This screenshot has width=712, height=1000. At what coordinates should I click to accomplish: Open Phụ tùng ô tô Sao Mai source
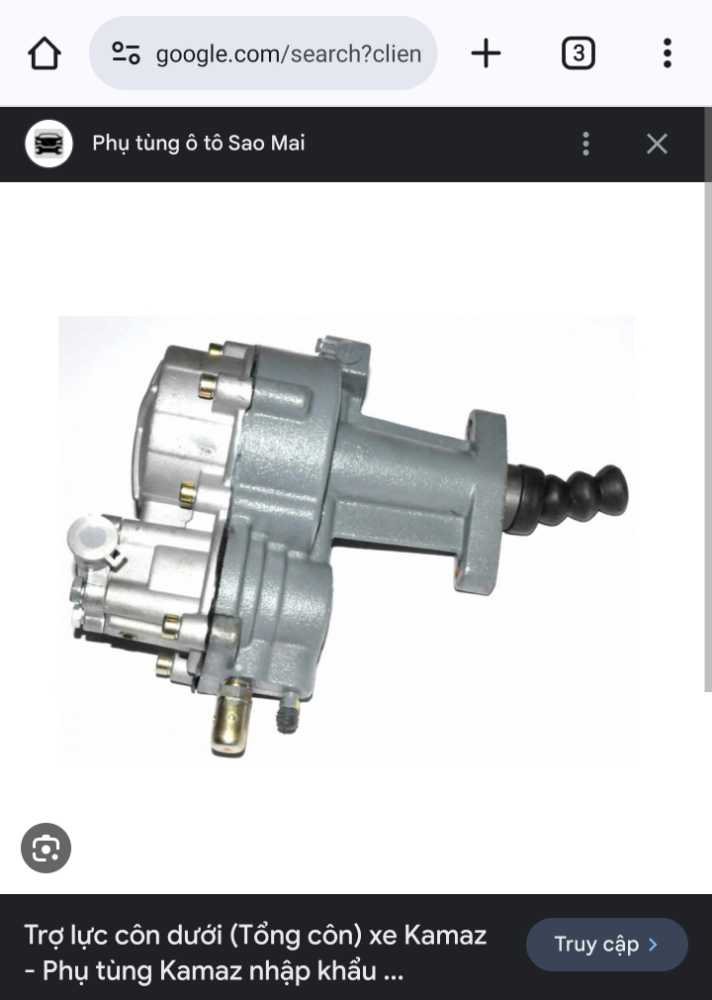click(198, 143)
